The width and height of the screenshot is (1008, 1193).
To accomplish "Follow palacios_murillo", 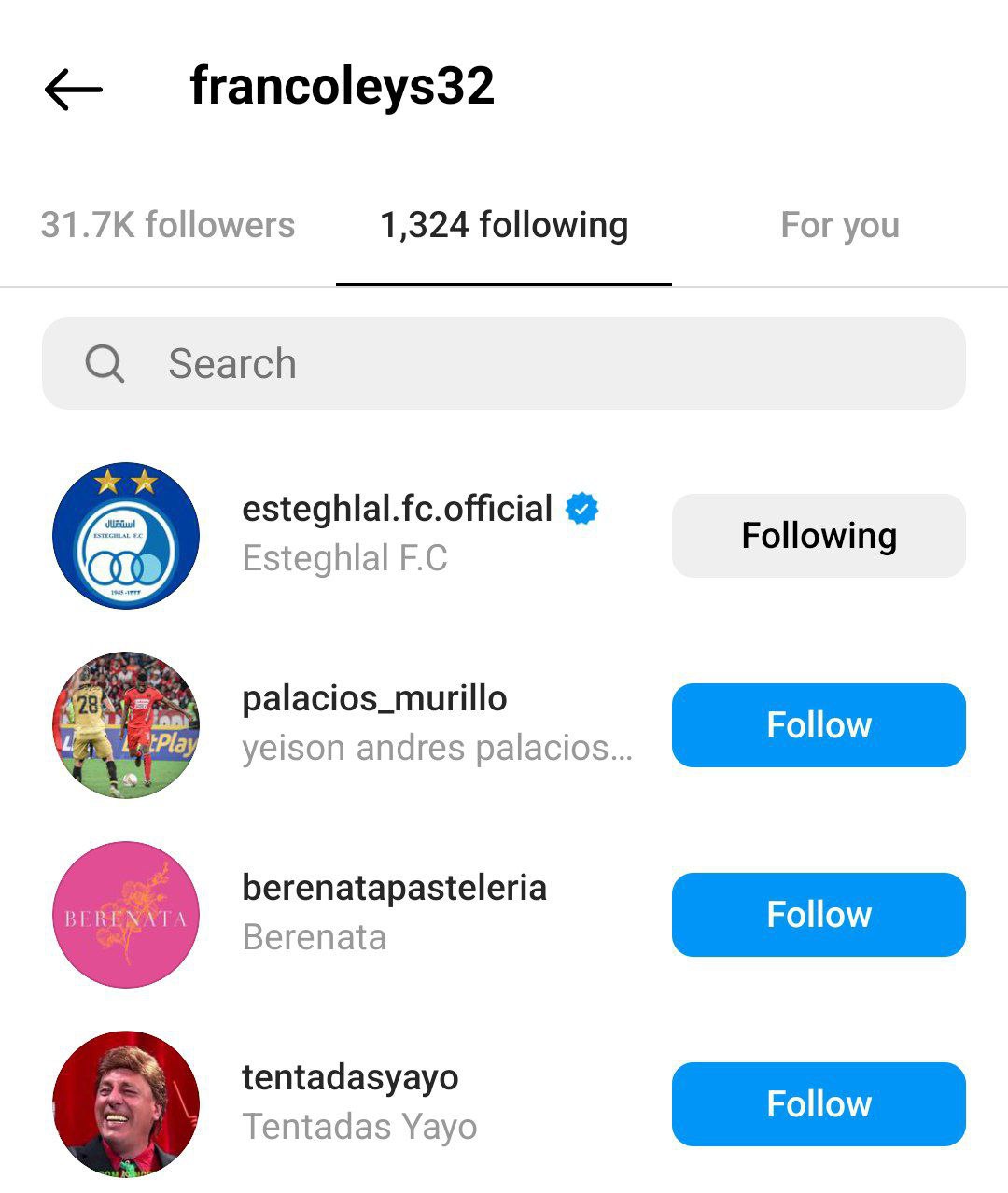I will (x=819, y=725).
